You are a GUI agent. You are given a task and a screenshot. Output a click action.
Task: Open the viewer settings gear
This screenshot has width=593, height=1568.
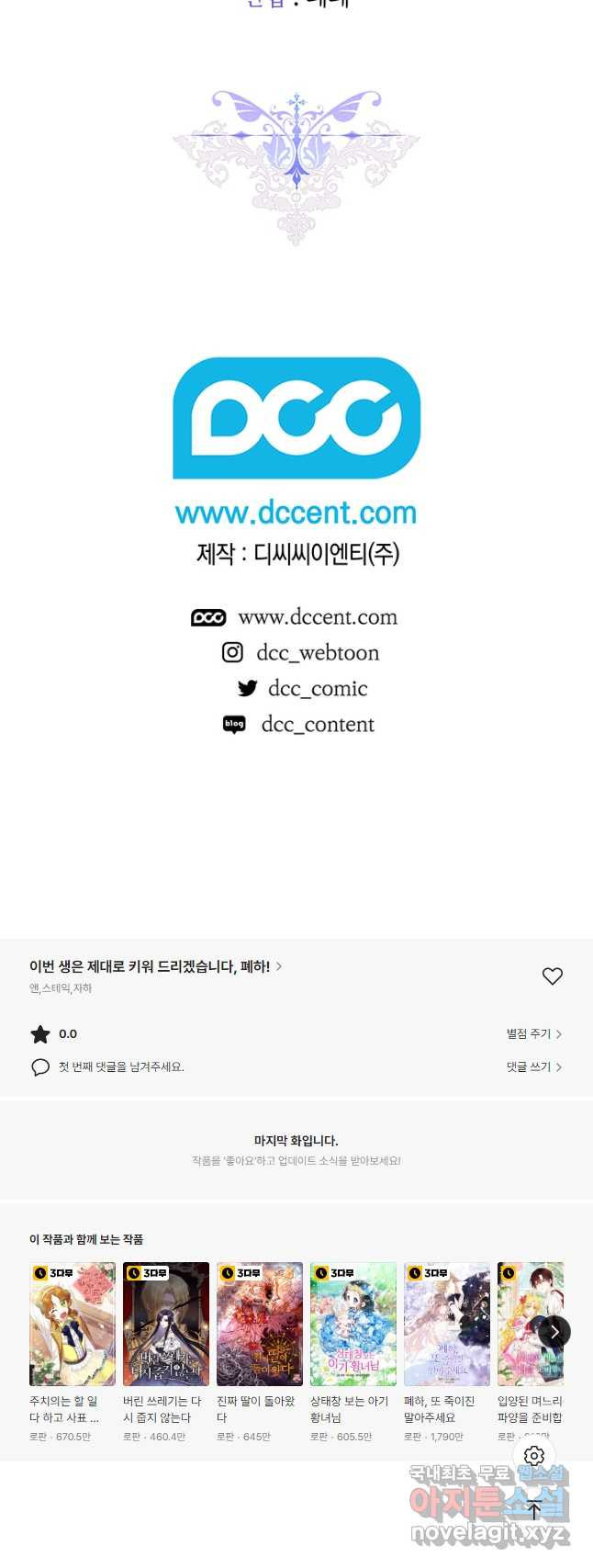[534, 1456]
